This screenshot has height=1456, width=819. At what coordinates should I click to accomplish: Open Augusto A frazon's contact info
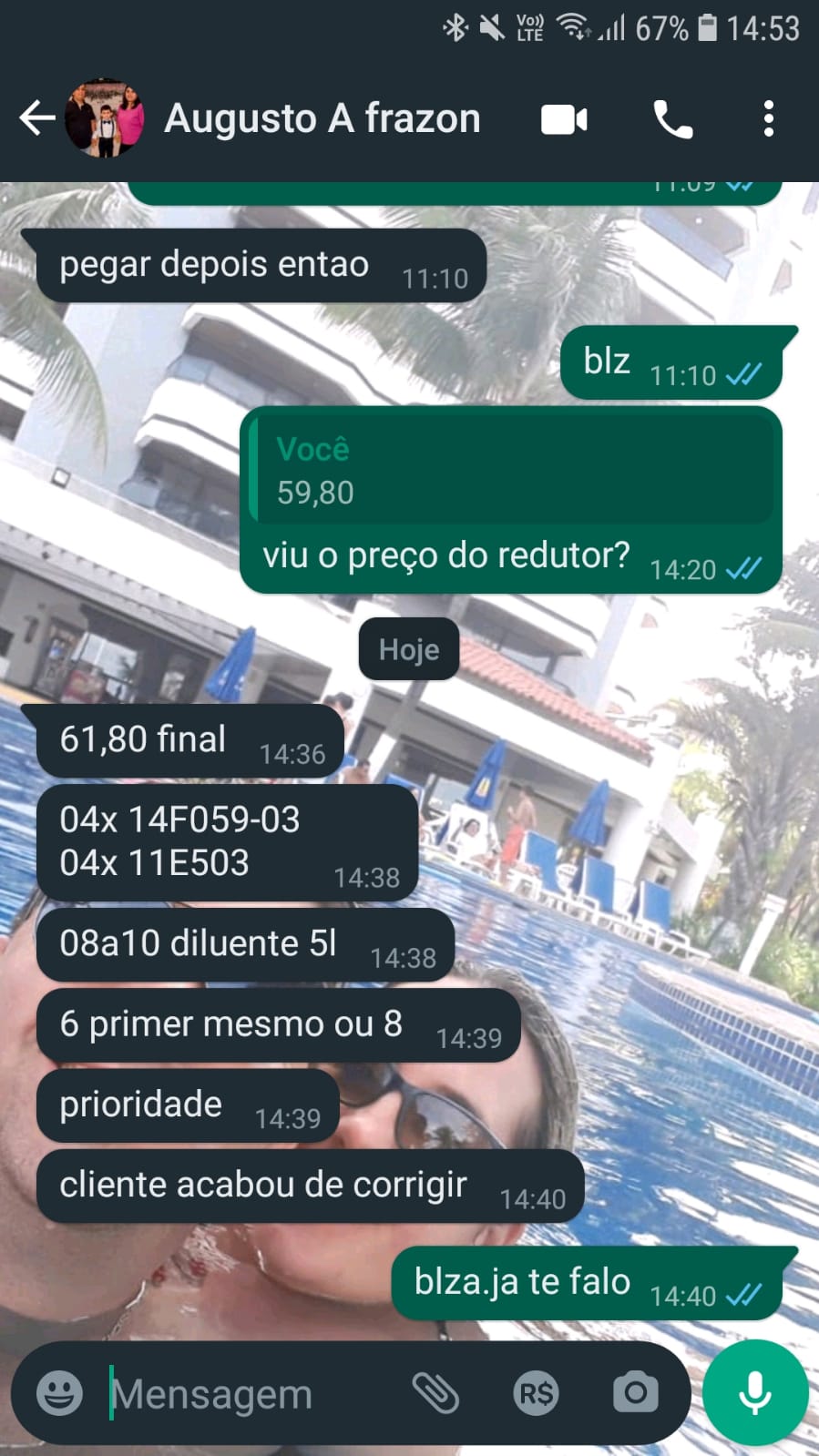322,118
